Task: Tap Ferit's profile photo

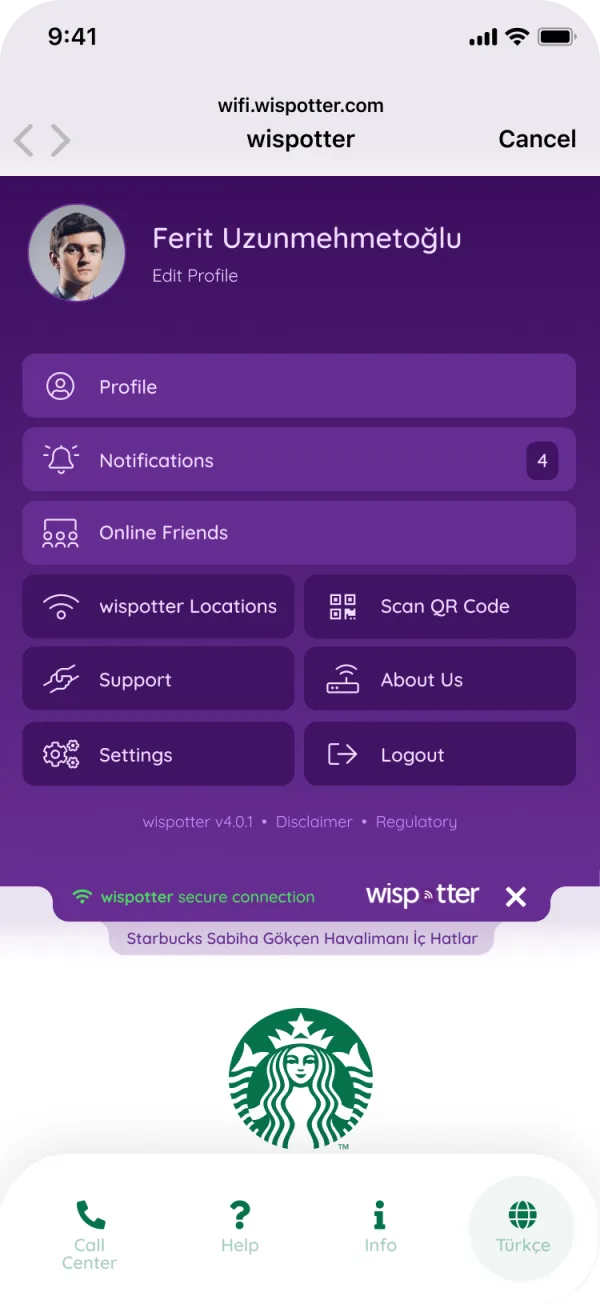Action: coord(77,253)
